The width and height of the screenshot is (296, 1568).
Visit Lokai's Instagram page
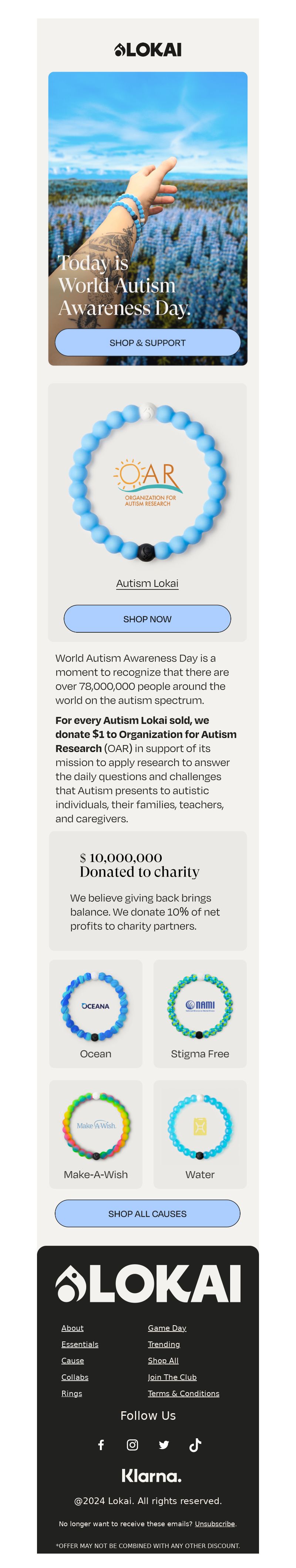(x=132, y=1445)
